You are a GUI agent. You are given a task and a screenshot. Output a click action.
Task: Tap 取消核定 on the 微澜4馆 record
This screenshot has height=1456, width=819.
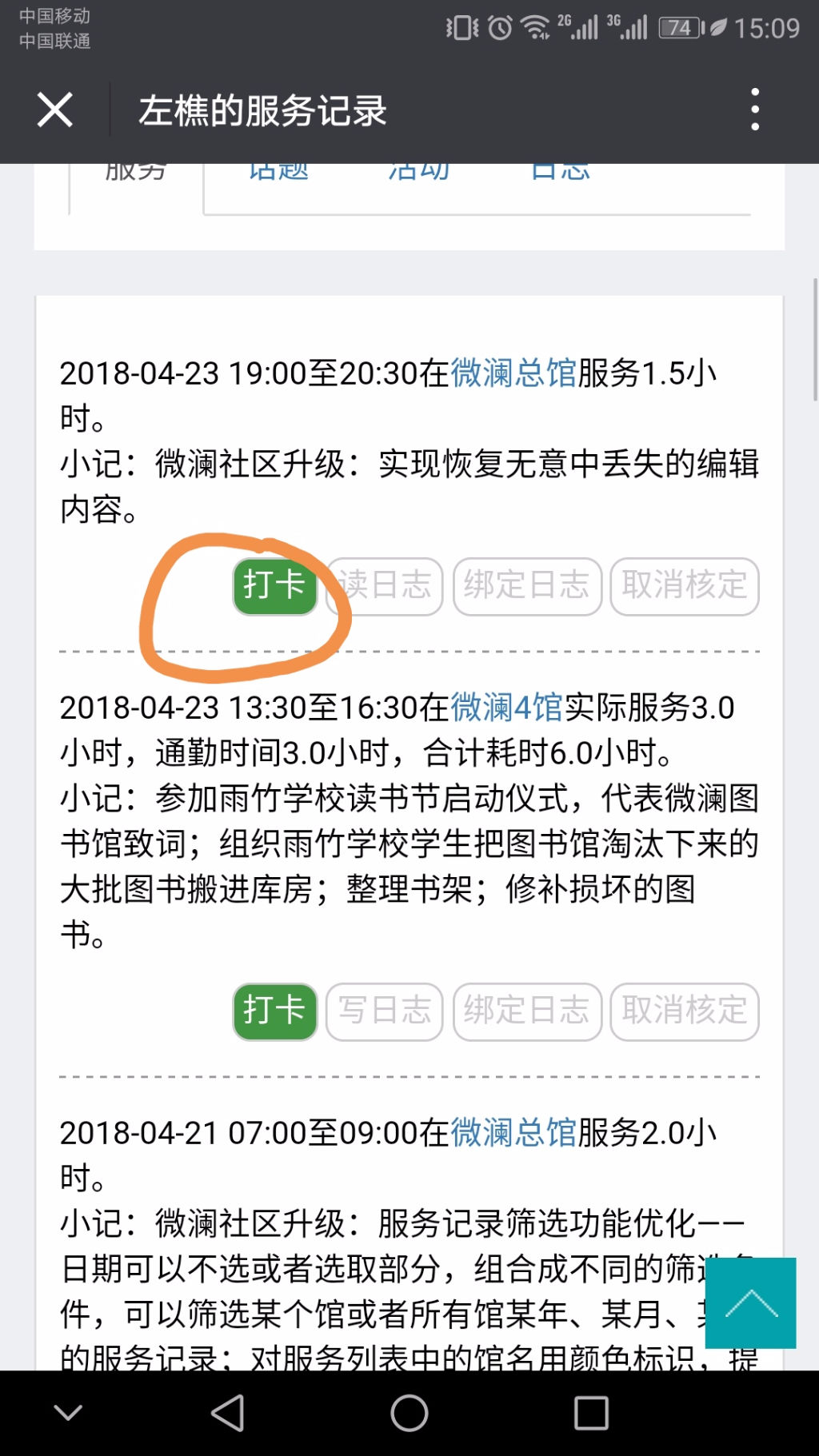coord(685,1011)
